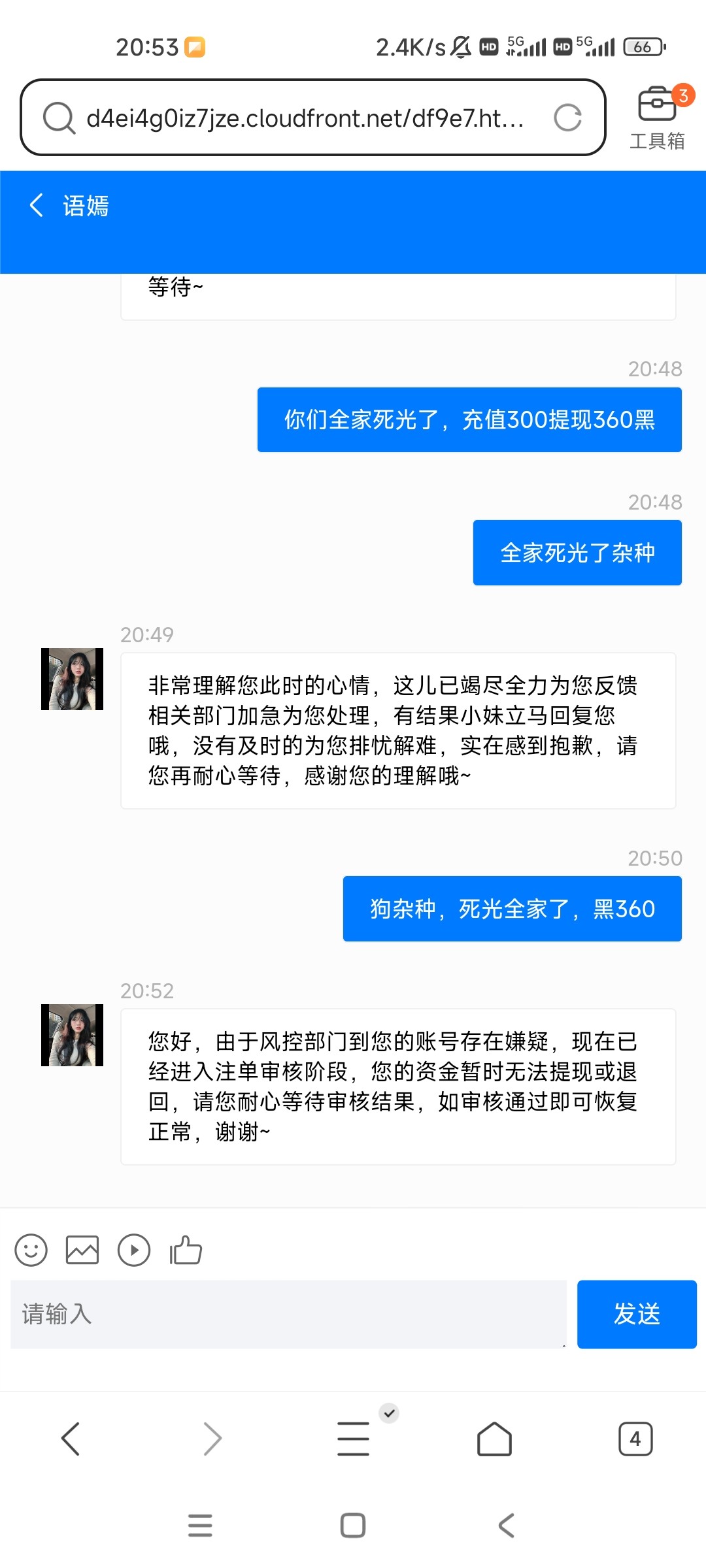Go to browser home screen icon
706x1568 pixels.
(x=494, y=1438)
